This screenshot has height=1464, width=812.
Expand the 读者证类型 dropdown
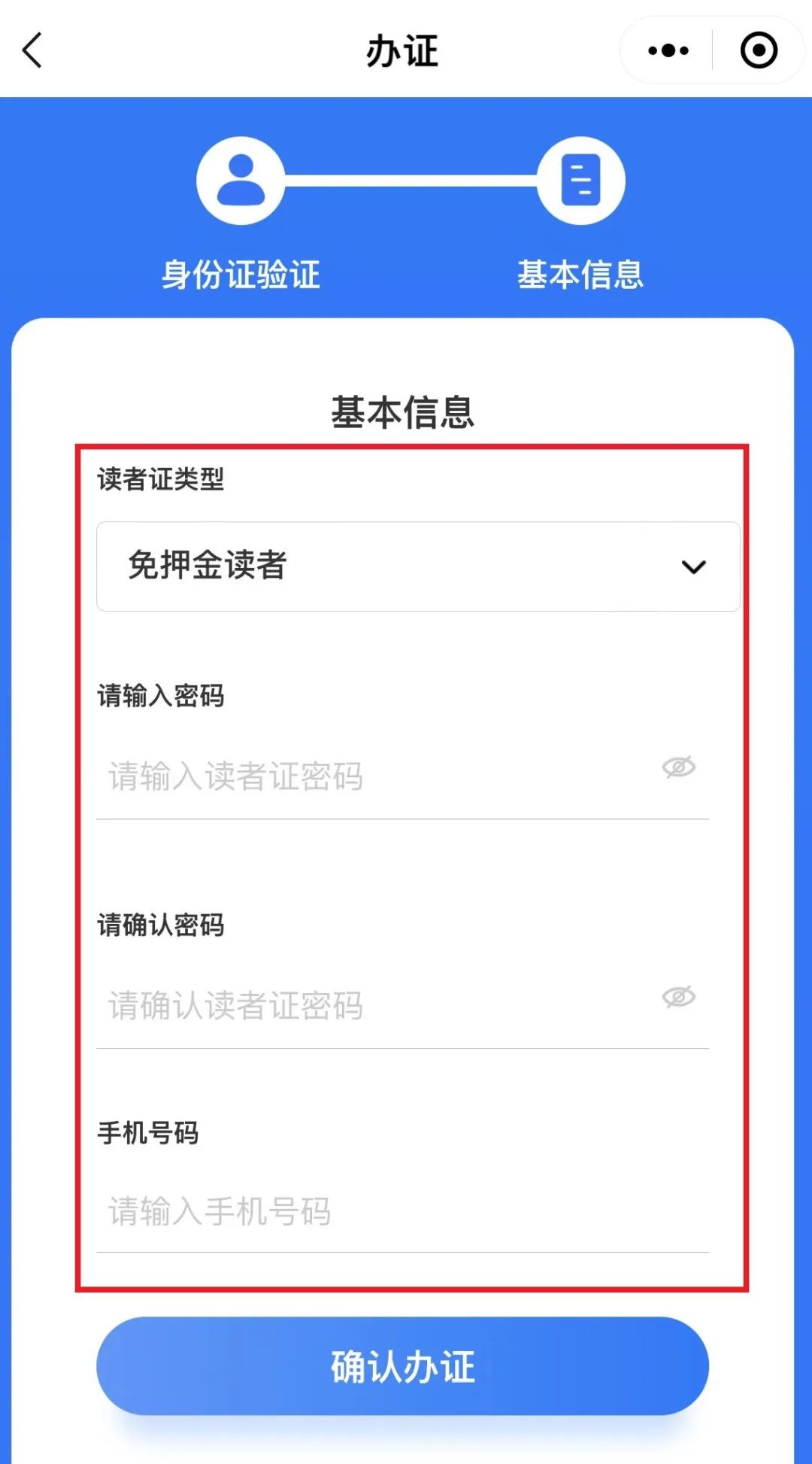pyautogui.click(x=418, y=566)
